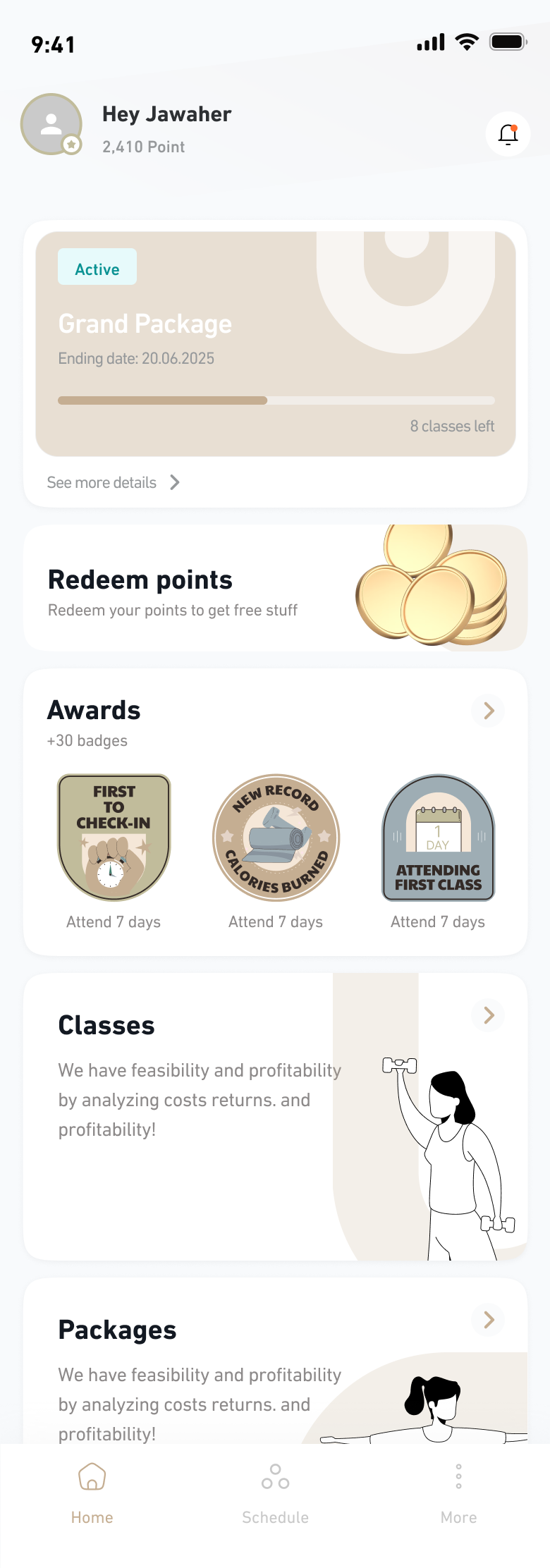Open the notifications bell
The height and width of the screenshot is (1568, 550).
[x=508, y=134]
